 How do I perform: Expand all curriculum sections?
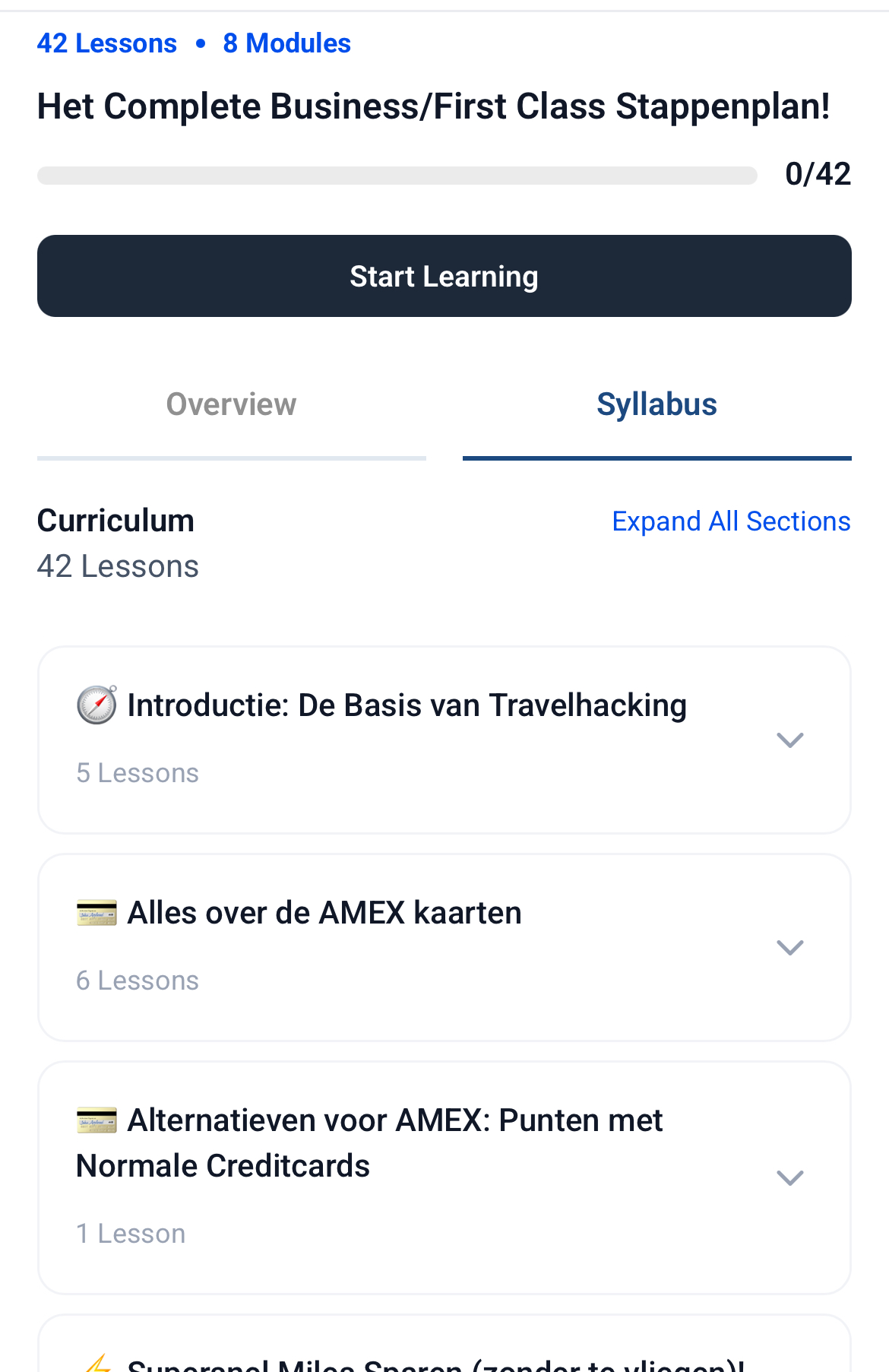coord(731,521)
